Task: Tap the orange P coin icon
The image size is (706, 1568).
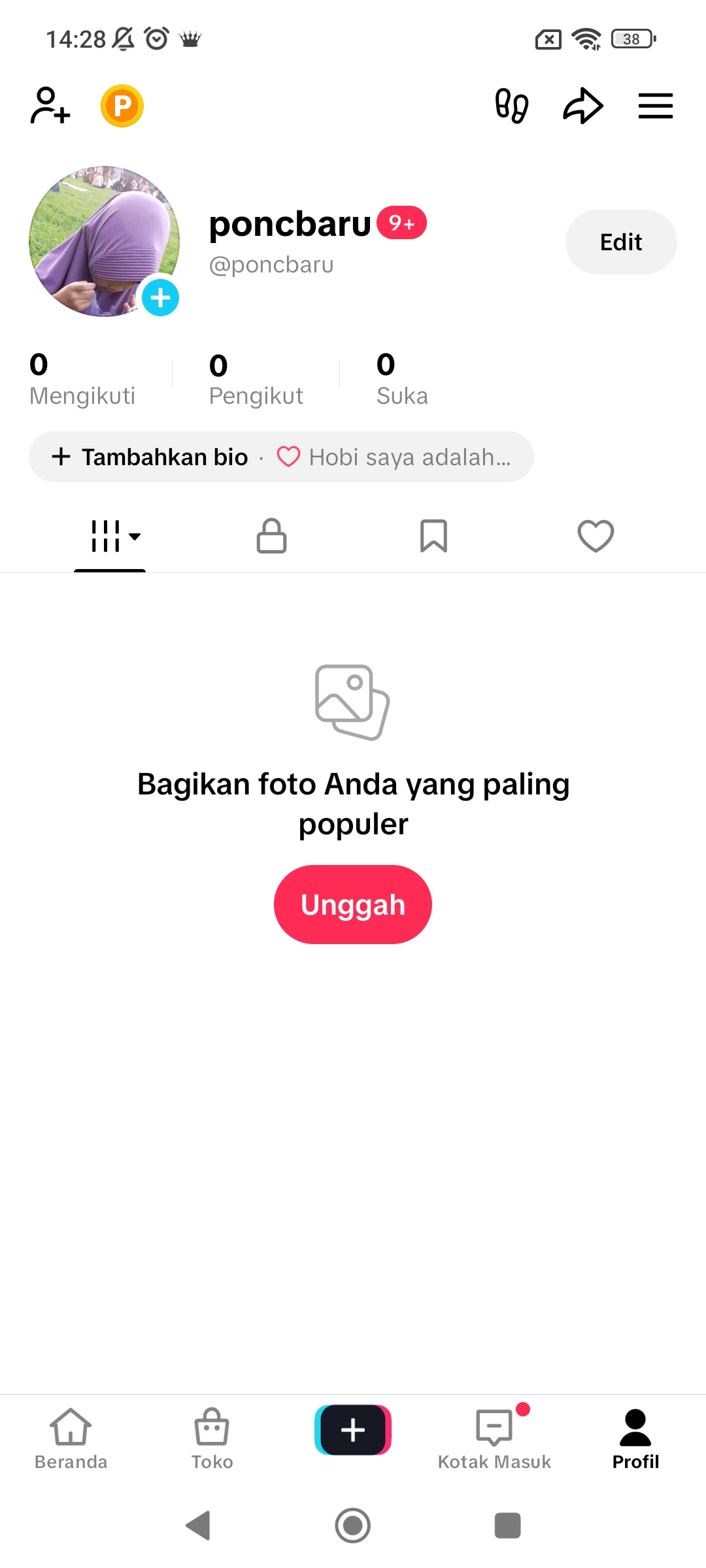Action: (x=122, y=106)
